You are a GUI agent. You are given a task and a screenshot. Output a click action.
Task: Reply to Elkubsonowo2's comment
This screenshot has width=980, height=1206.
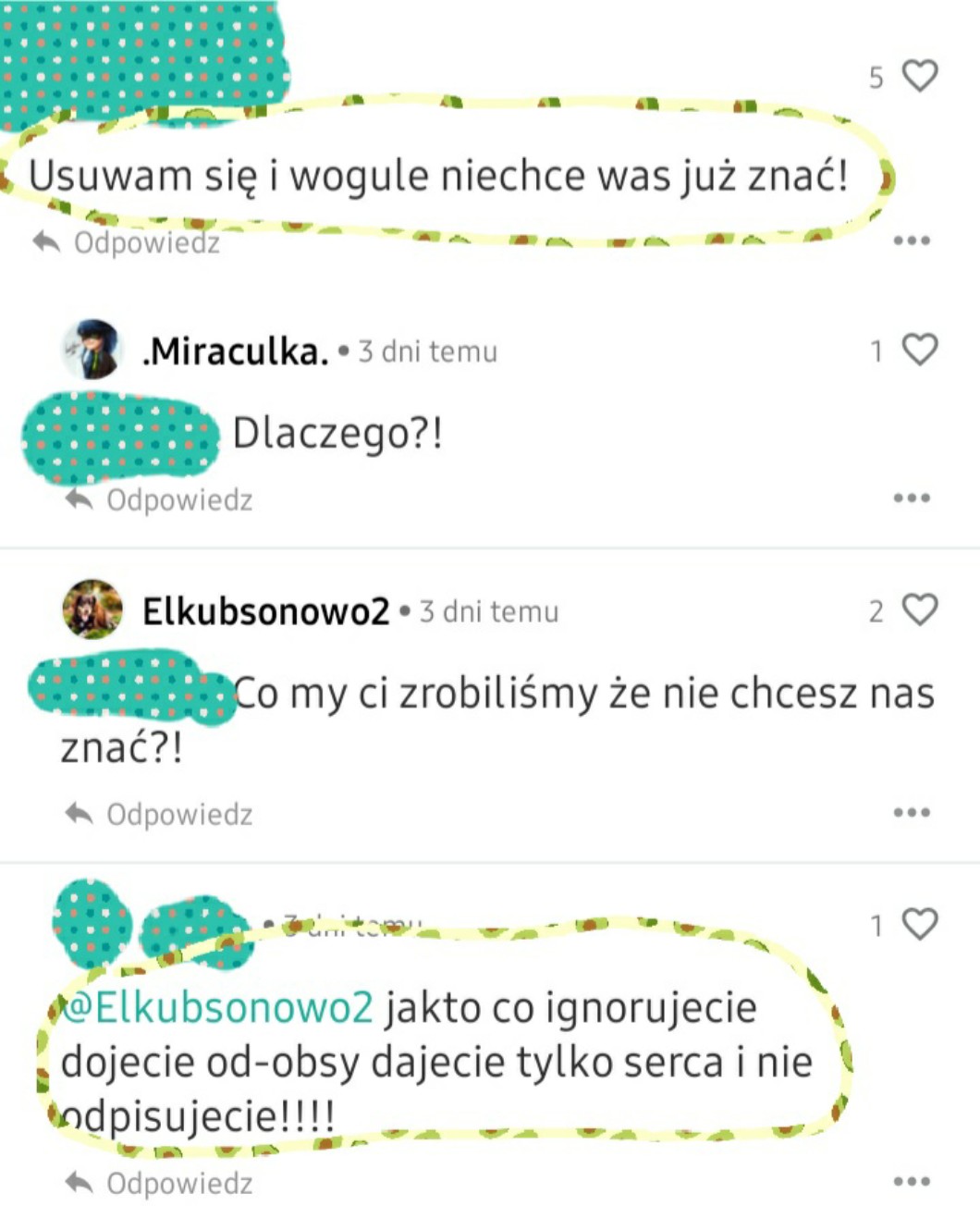159,814
